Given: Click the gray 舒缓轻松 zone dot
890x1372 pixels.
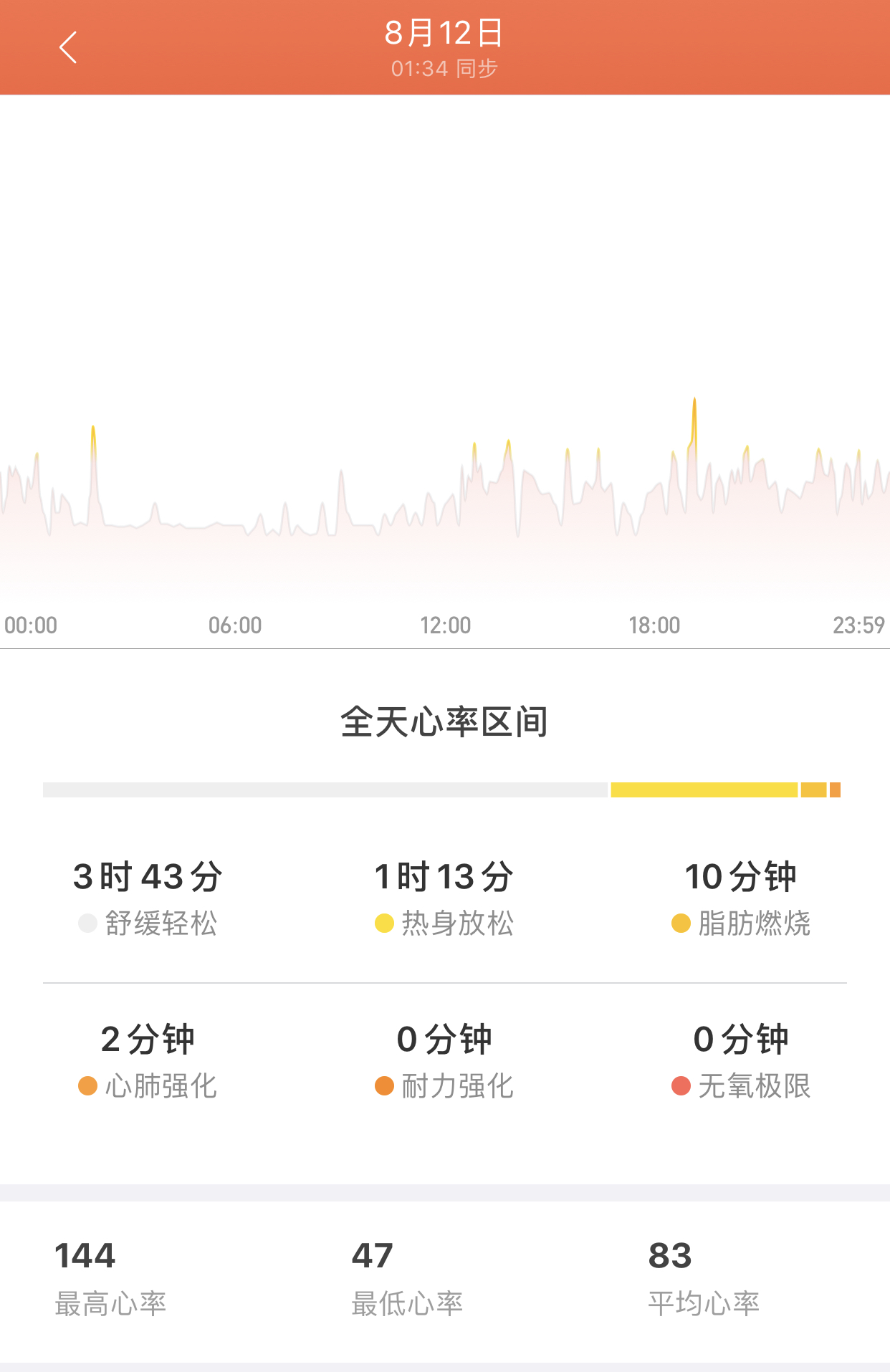Looking at the screenshot, I should [x=87, y=924].
